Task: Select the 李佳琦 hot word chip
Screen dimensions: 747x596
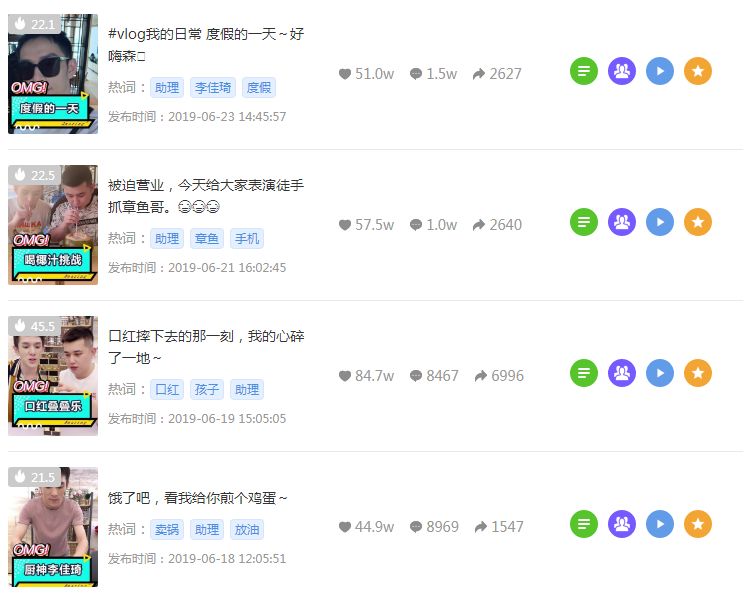Action: (213, 88)
